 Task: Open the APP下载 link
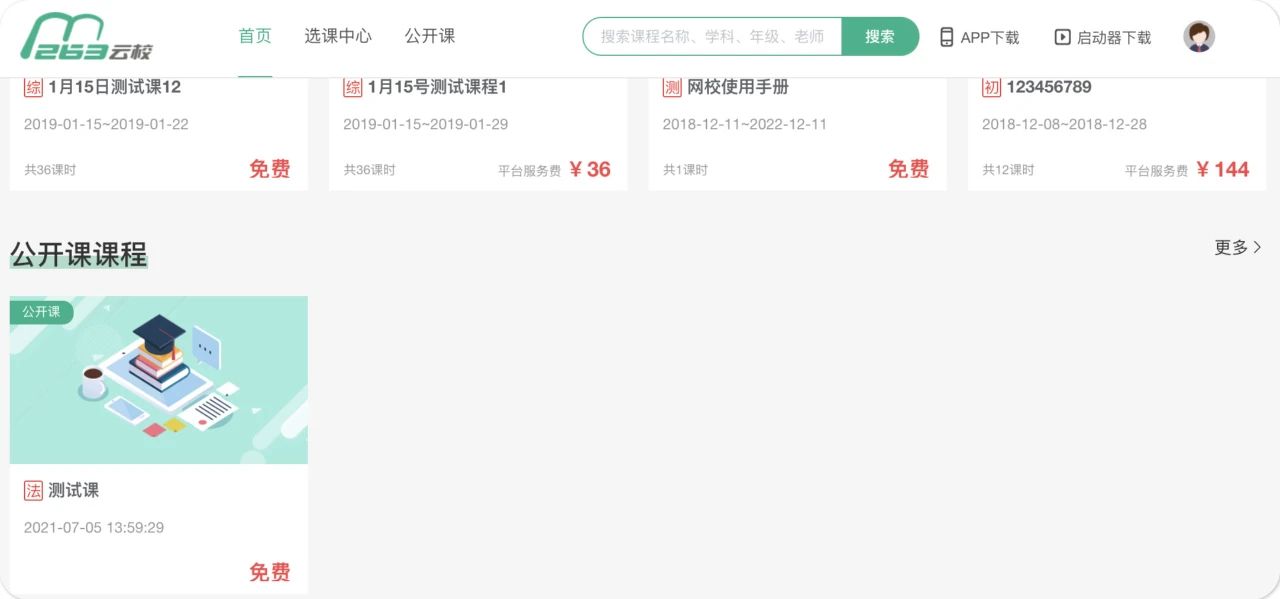click(980, 37)
